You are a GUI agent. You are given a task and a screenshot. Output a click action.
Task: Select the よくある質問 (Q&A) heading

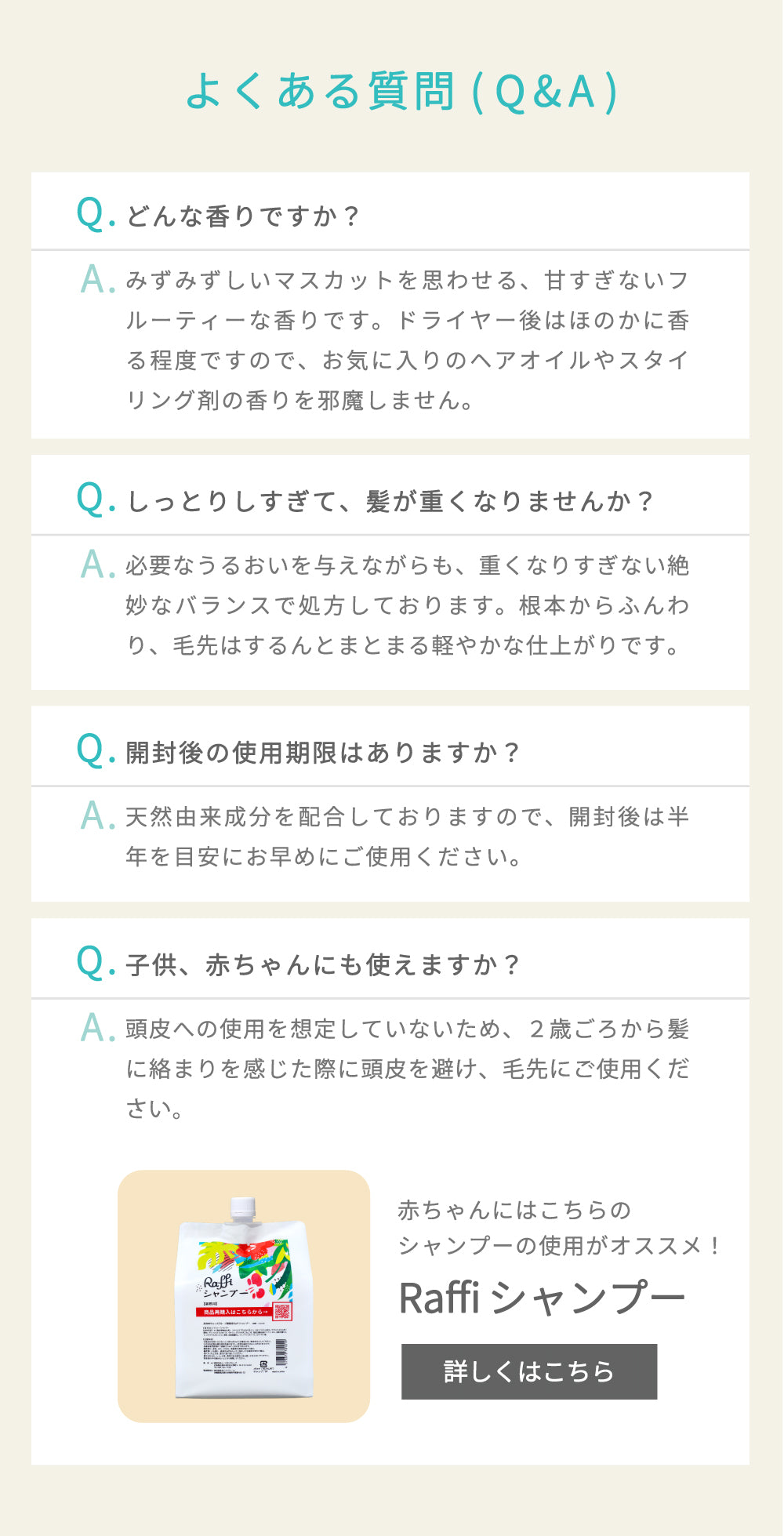(x=392, y=93)
